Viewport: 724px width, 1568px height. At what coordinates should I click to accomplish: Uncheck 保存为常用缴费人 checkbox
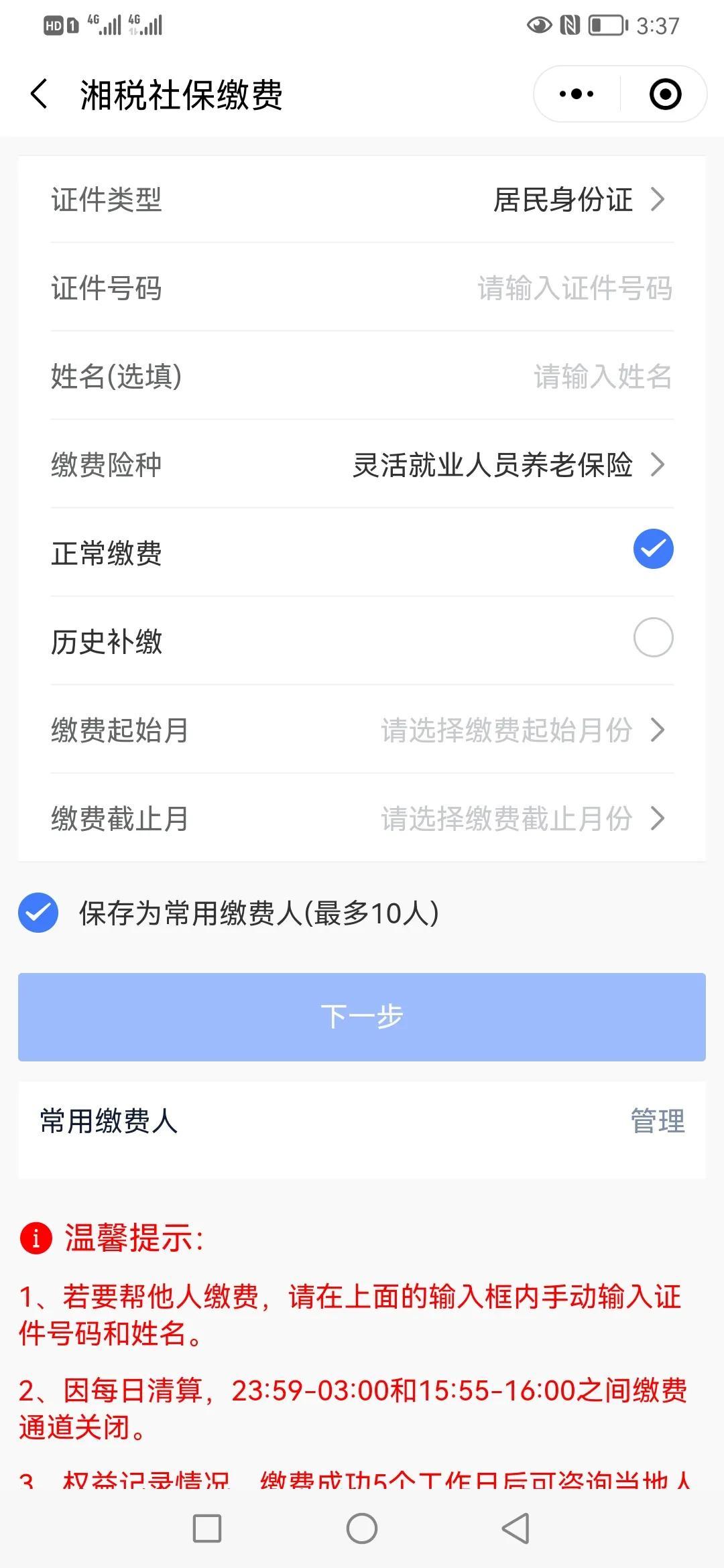tap(38, 913)
